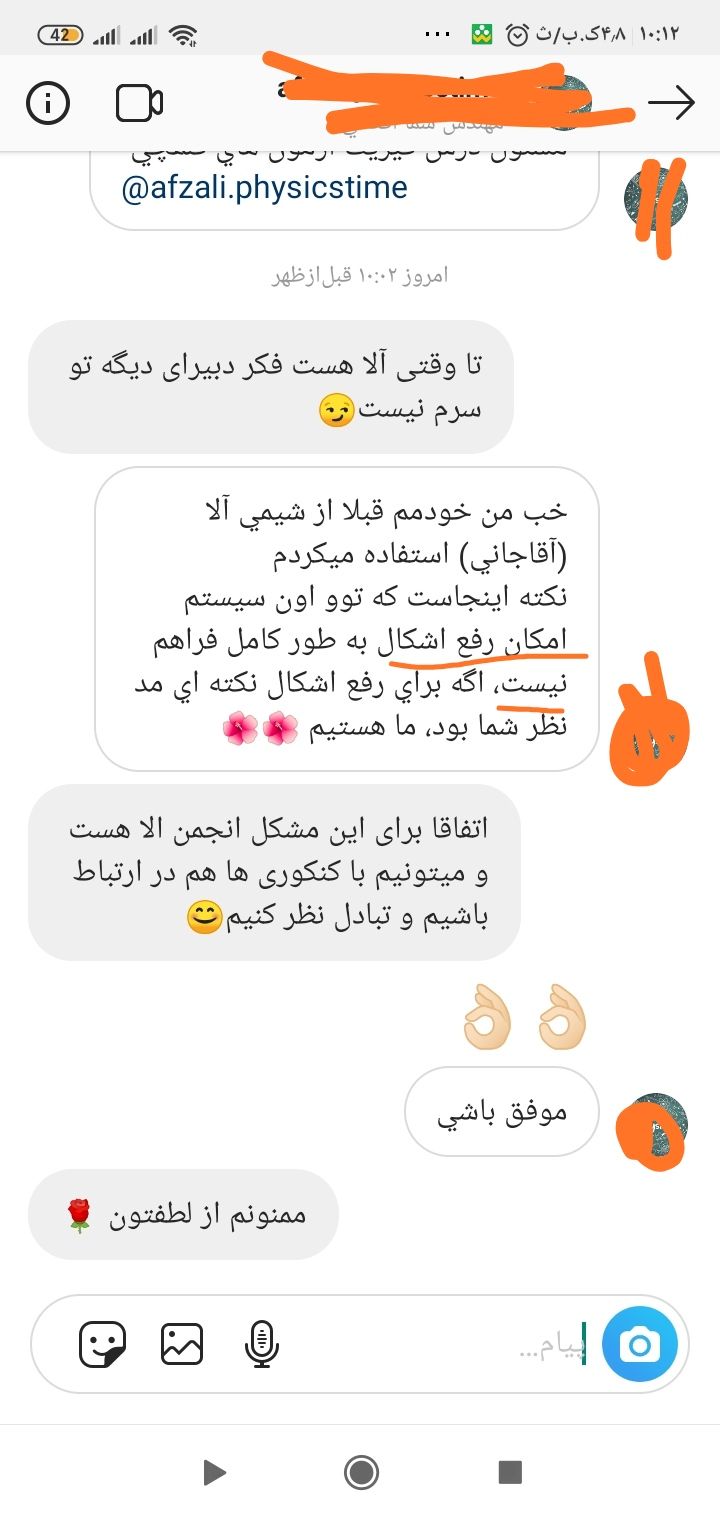This screenshot has height=1520, width=720.
Task: Attach a photo from gallery
Action: pyautogui.click(x=182, y=1344)
